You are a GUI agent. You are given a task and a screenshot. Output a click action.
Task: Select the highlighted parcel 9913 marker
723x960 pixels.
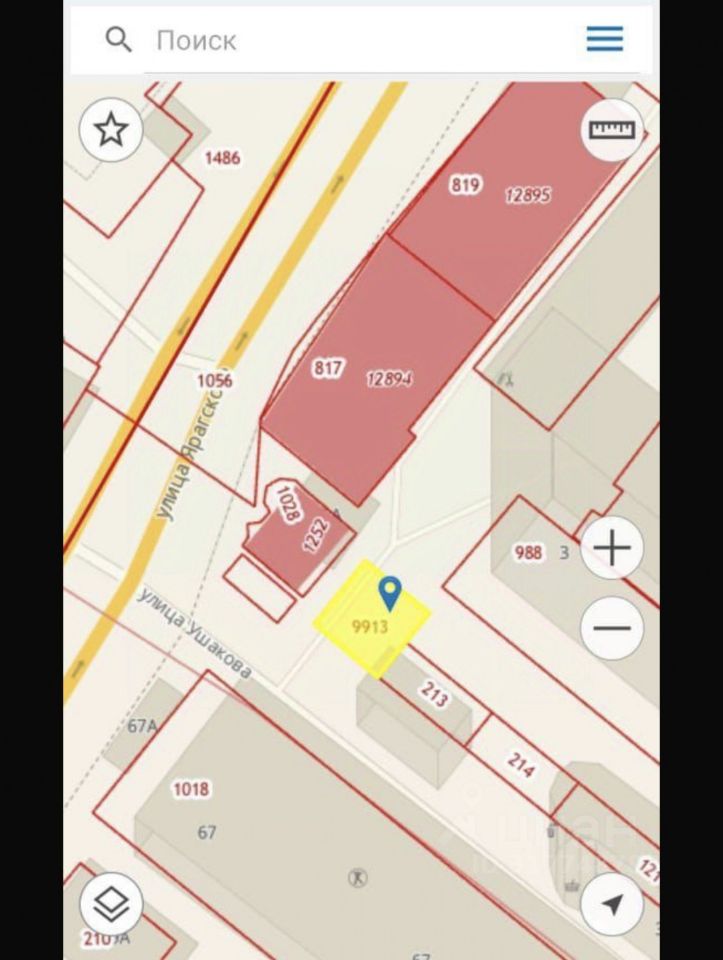(390, 594)
